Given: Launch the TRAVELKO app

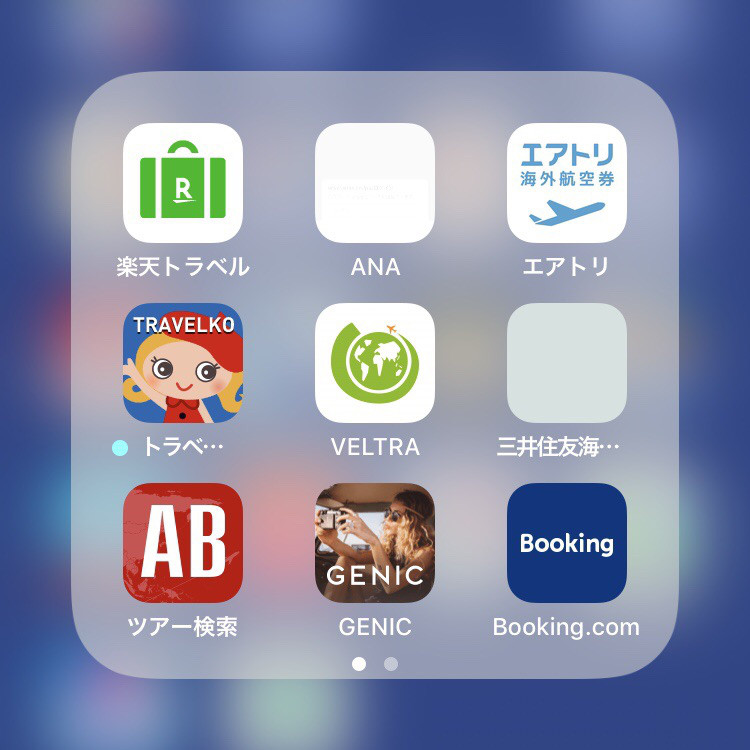Looking at the screenshot, I should pyautogui.click(x=183, y=363).
